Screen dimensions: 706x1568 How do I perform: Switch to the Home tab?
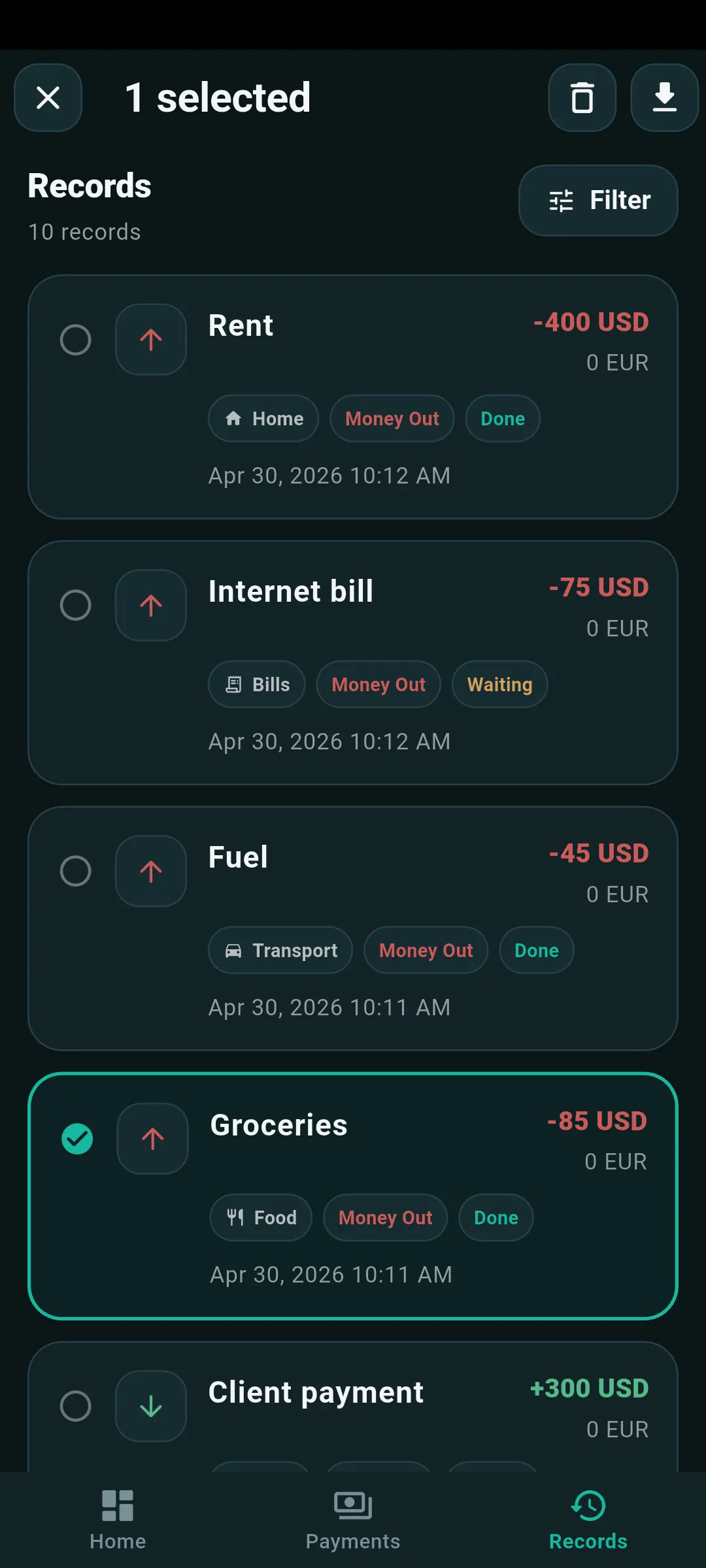(118, 1520)
